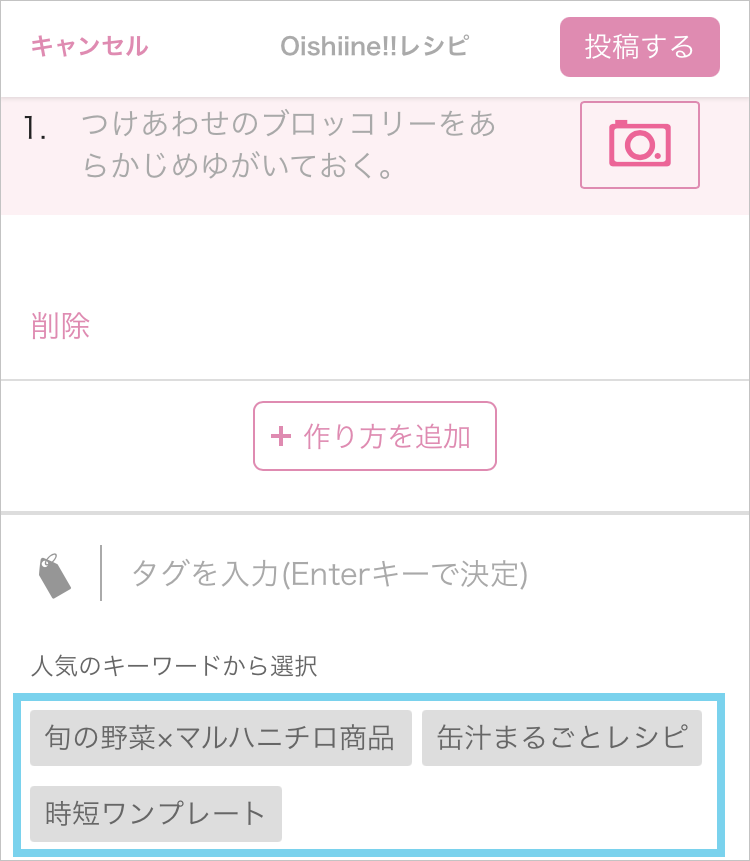The height and width of the screenshot is (861, 750).
Task: Add another step with 作り方を追加
Action: [375, 436]
